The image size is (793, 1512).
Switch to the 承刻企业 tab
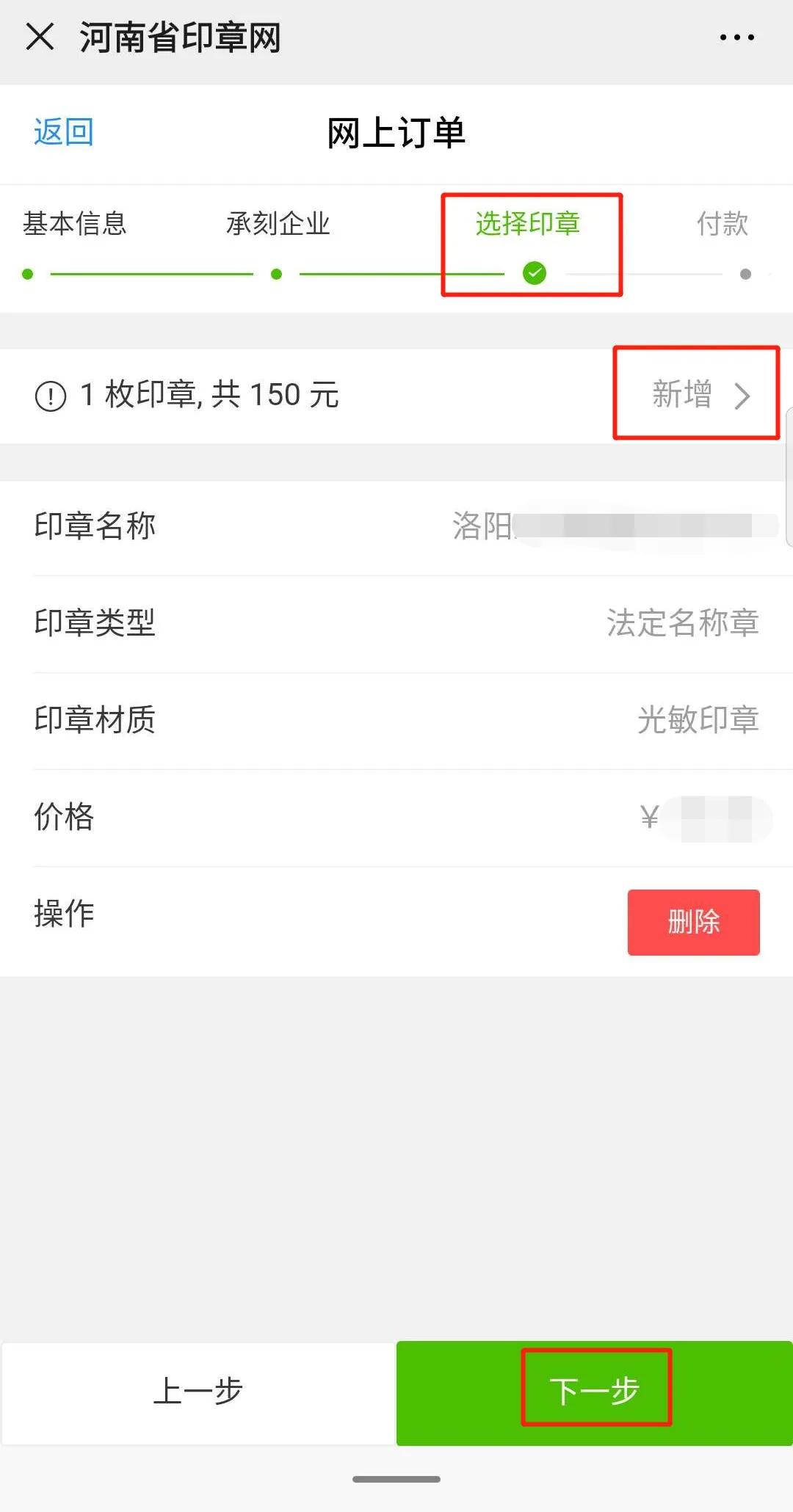278,225
